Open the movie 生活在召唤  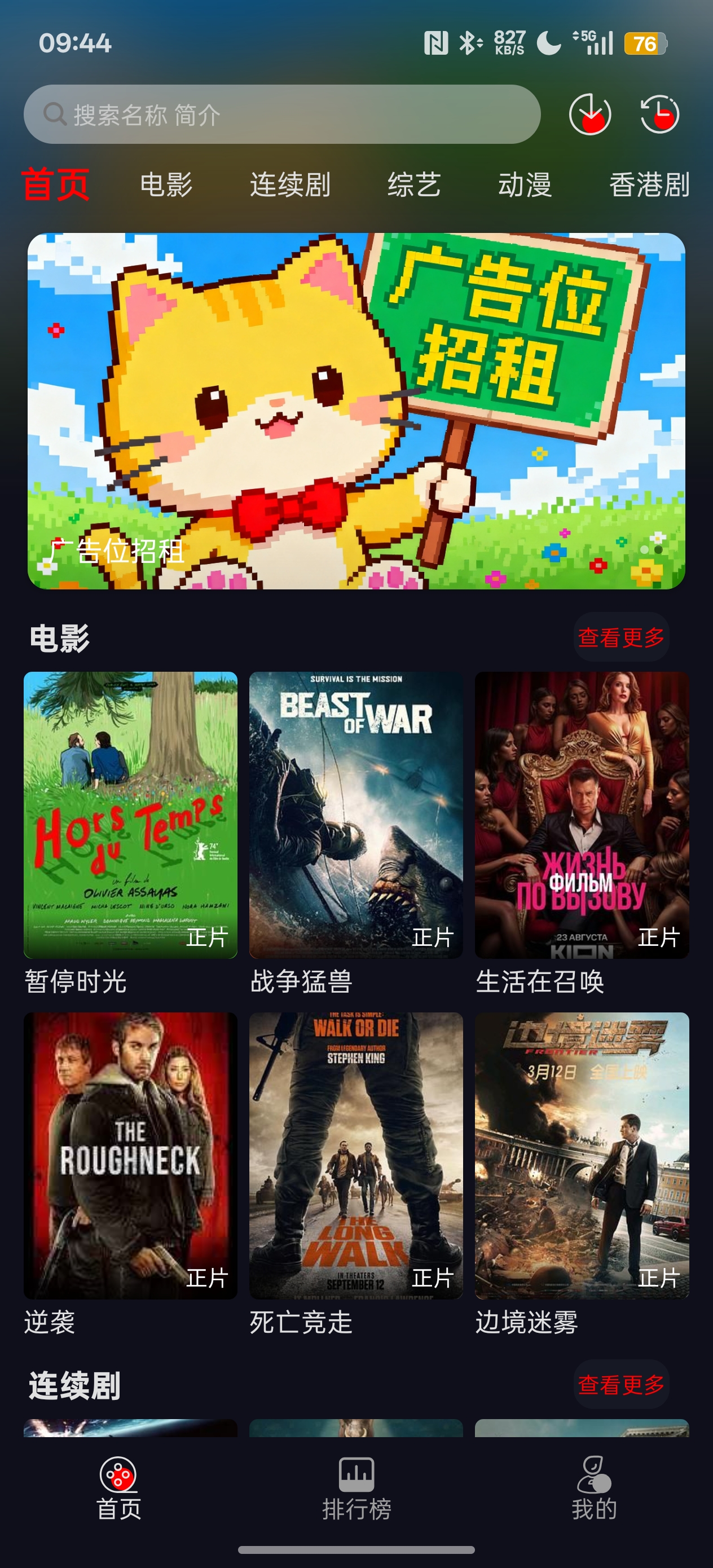pyautogui.click(x=582, y=815)
